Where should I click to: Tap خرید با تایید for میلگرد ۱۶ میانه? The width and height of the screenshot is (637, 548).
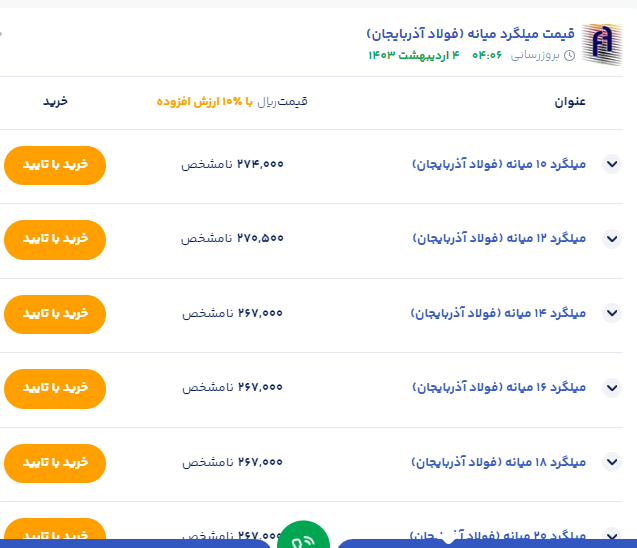(x=55, y=388)
